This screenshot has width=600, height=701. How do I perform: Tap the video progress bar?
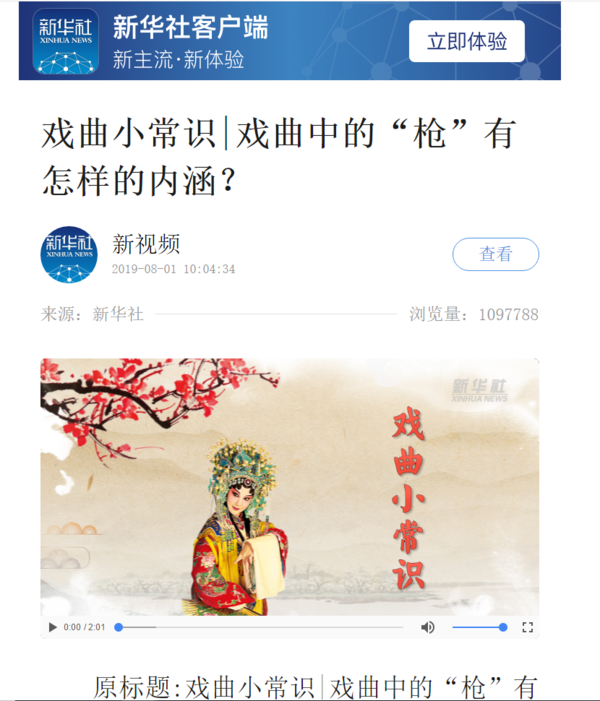point(260,627)
